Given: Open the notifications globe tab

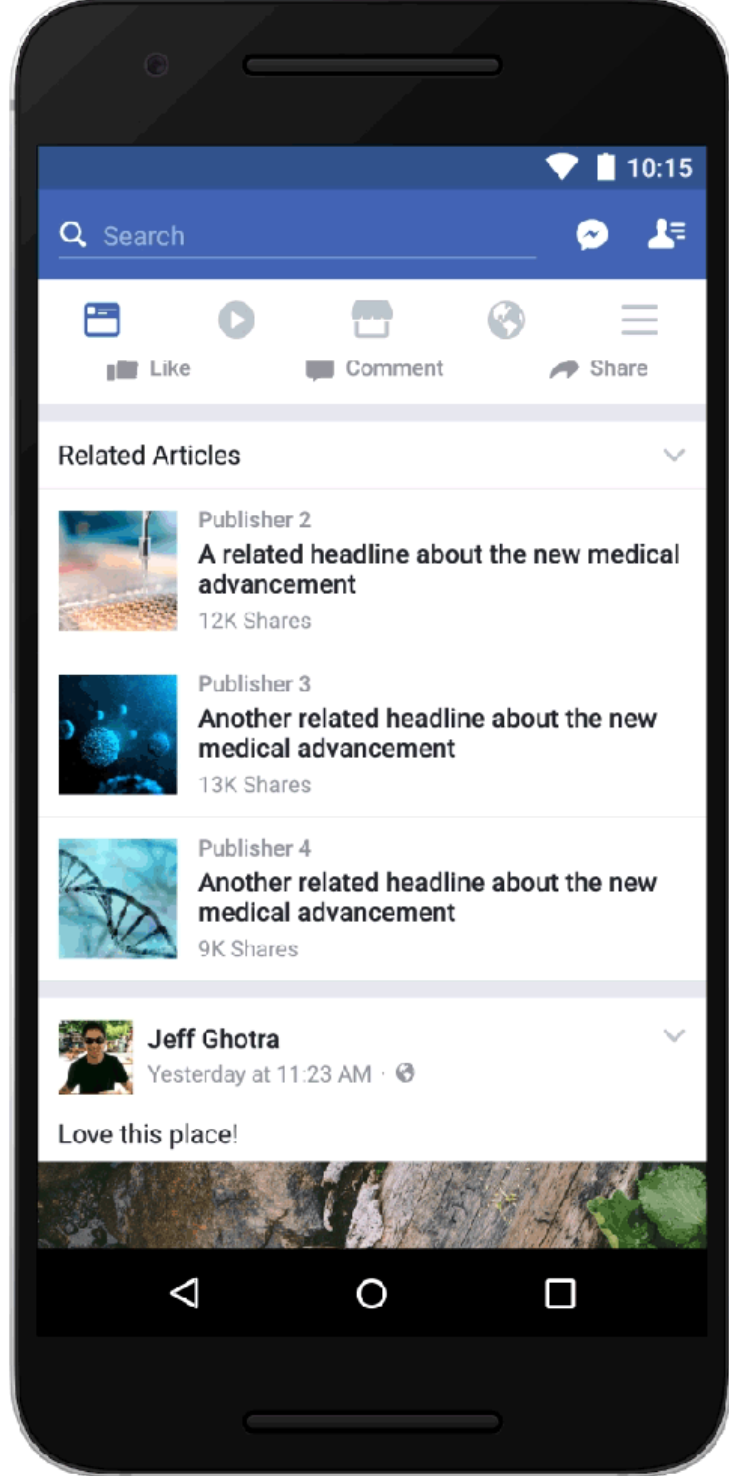Looking at the screenshot, I should click(506, 320).
